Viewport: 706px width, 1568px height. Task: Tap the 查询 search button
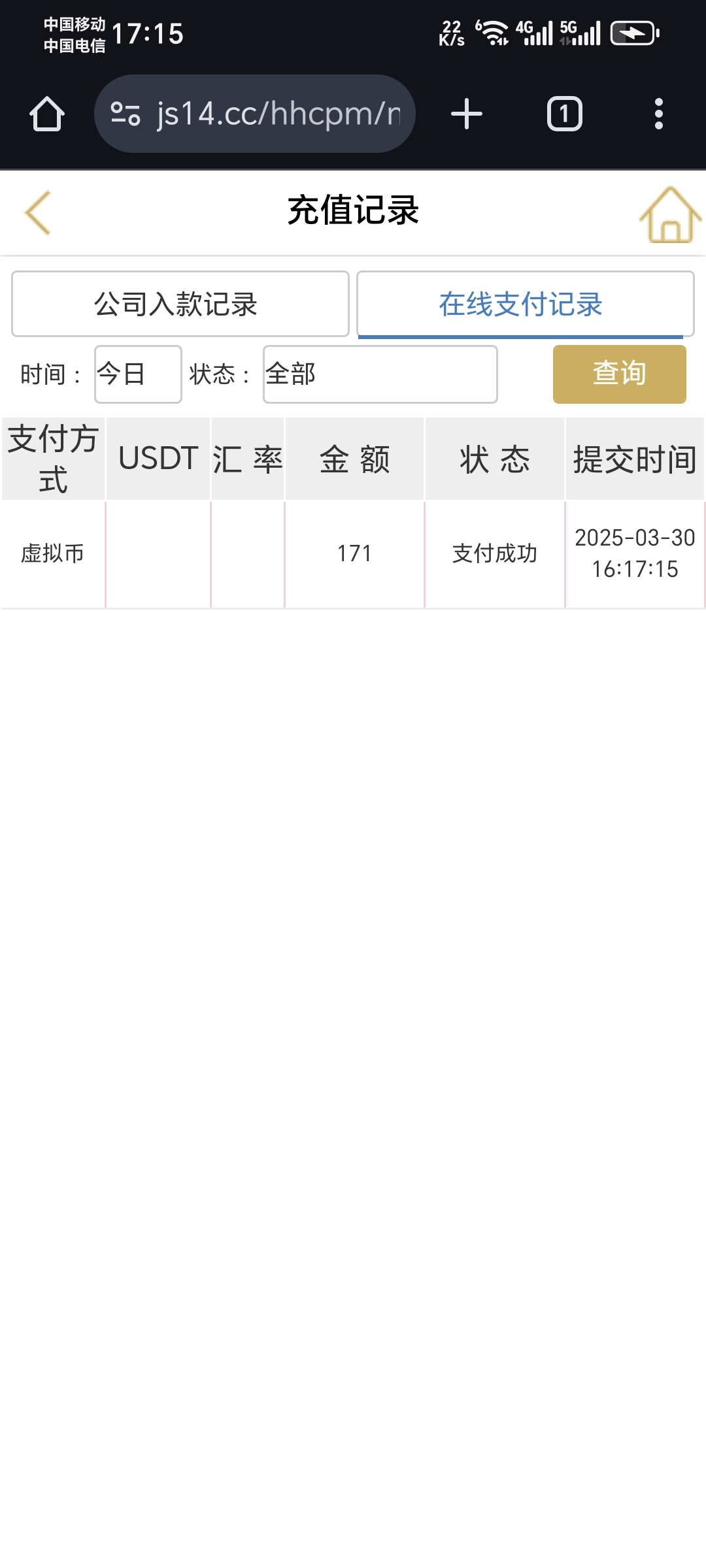pyautogui.click(x=619, y=374)
